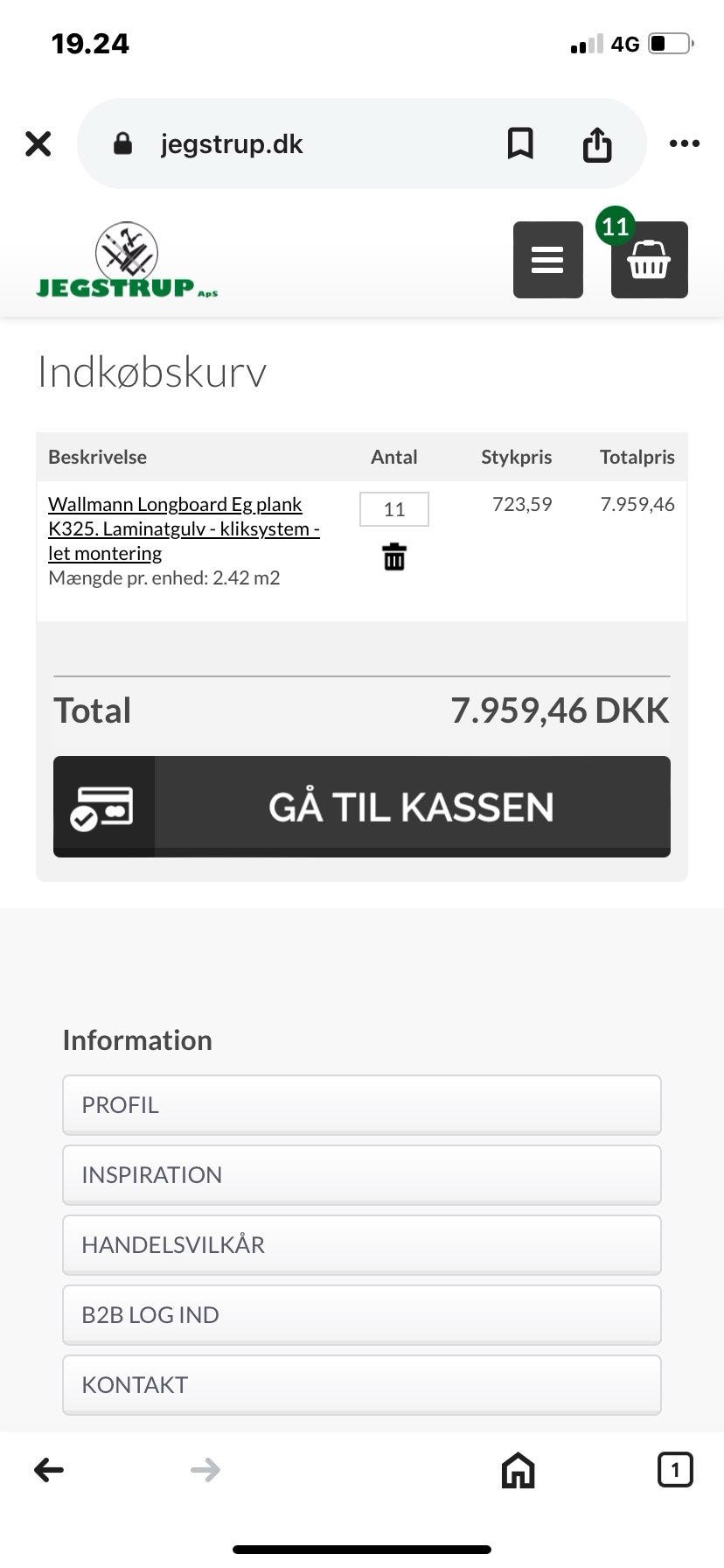Show open browser tabs with tab counter

[x=674, y=1470]
